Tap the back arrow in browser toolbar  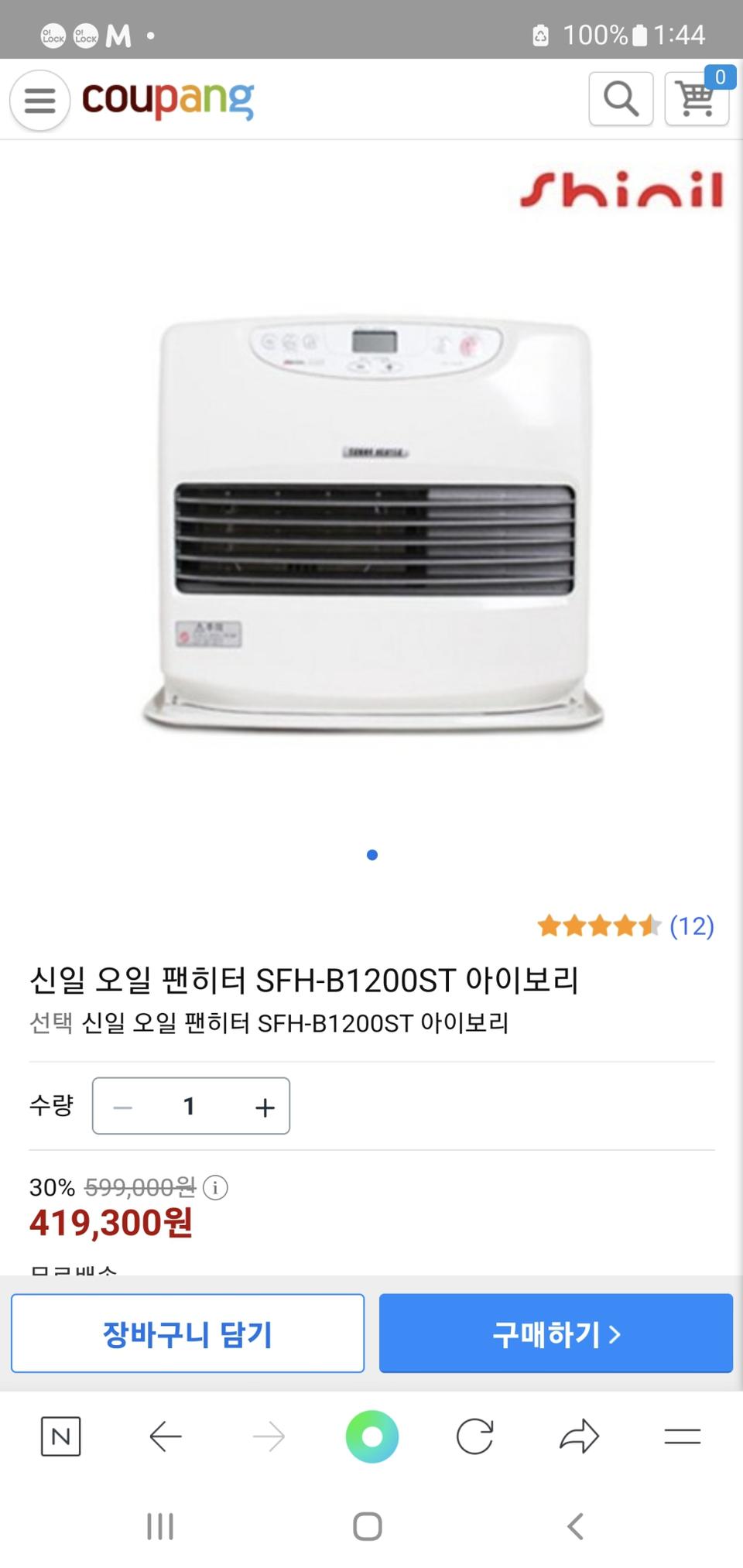[x=164, y=1437]
